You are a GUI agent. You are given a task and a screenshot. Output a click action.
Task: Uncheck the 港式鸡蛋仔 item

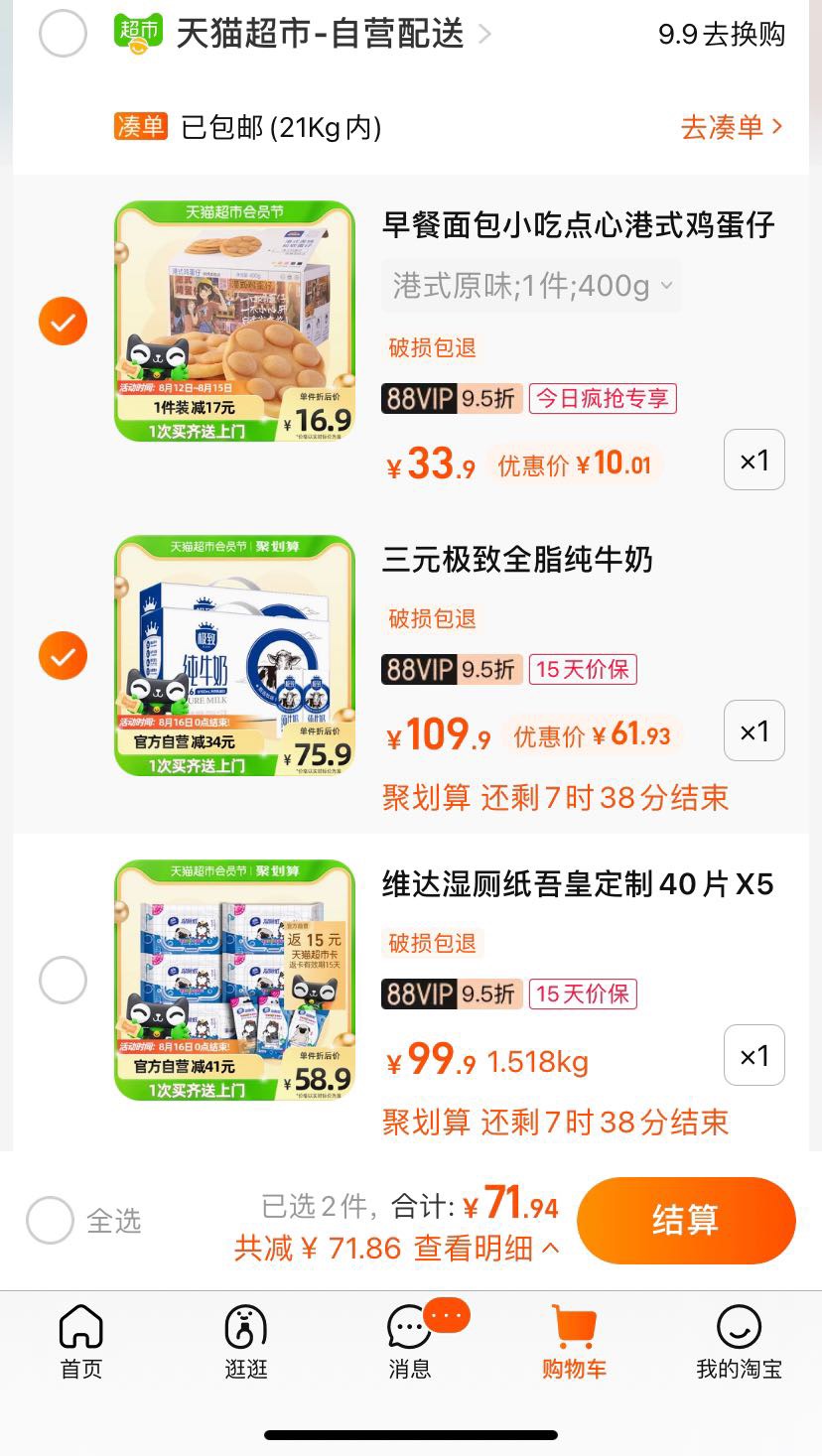pos(63,322)
